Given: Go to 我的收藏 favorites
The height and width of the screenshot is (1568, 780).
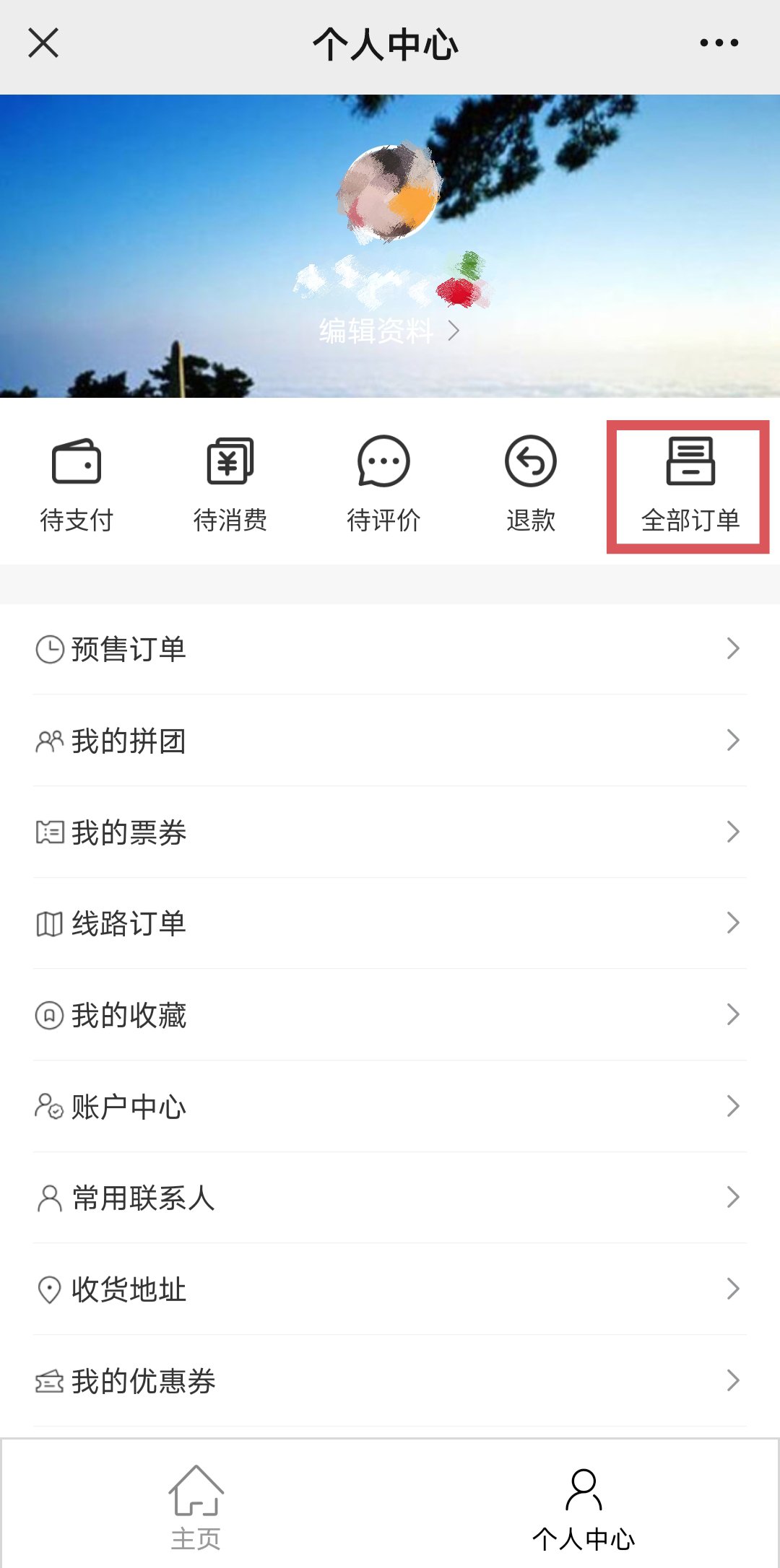Looking at the screenshot, I should (390, 1015).
